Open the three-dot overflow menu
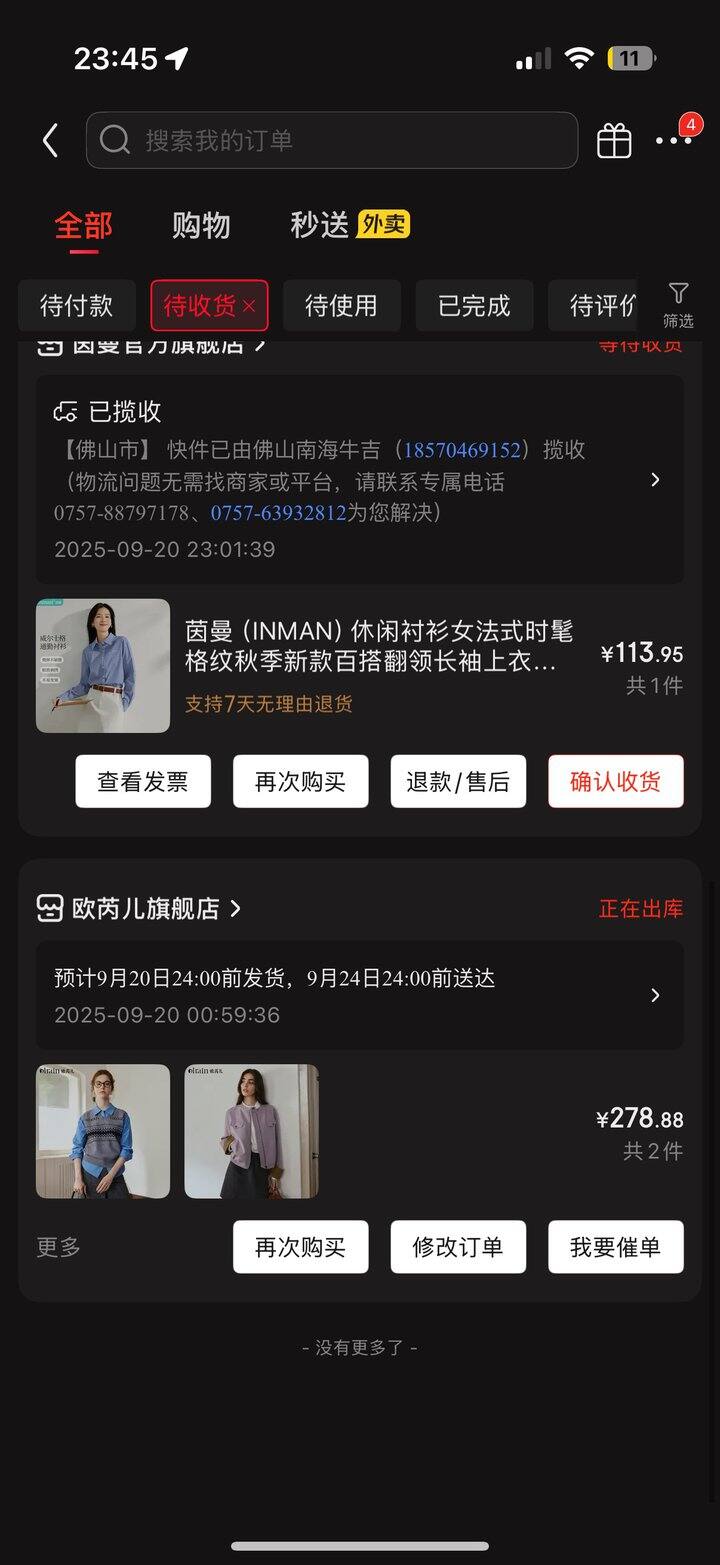 click(x=673, y=141)
